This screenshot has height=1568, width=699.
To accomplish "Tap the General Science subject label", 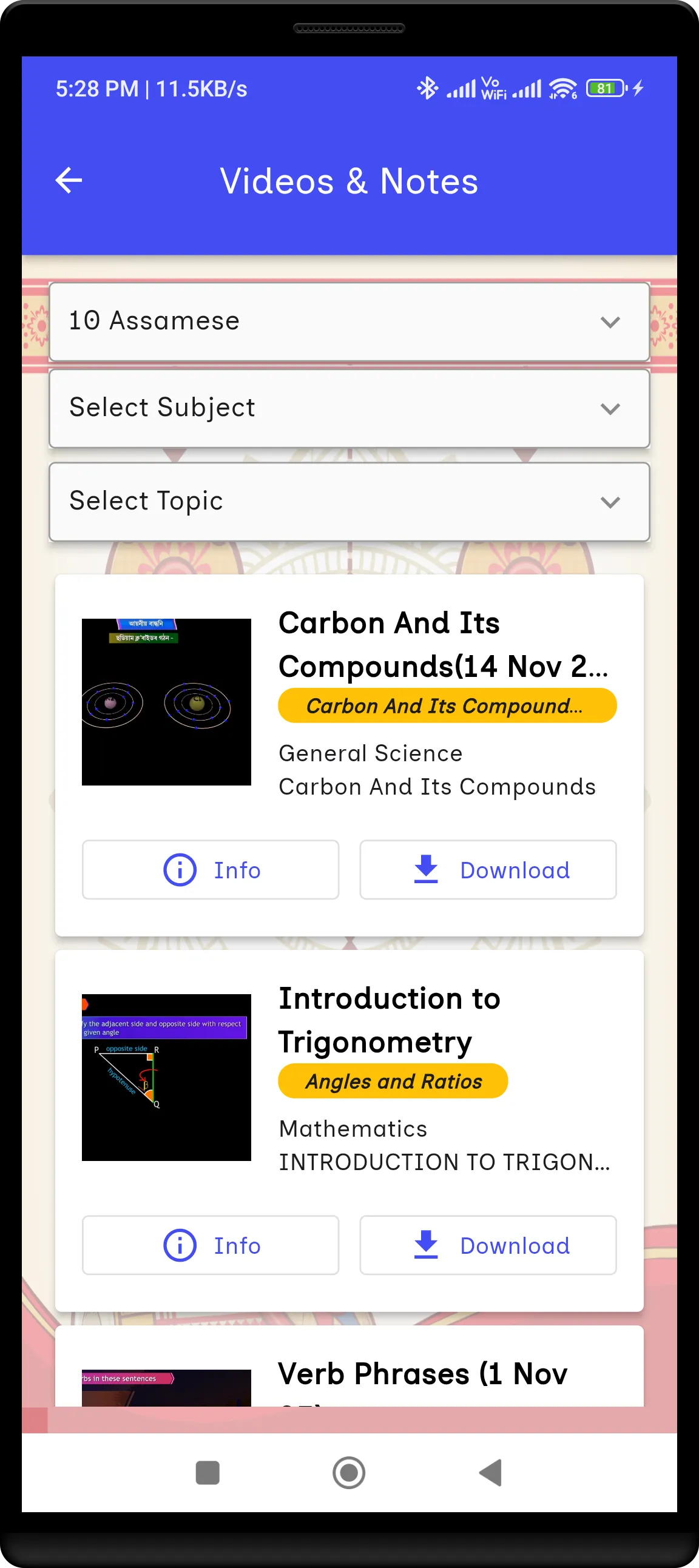I will click(370, 753).
